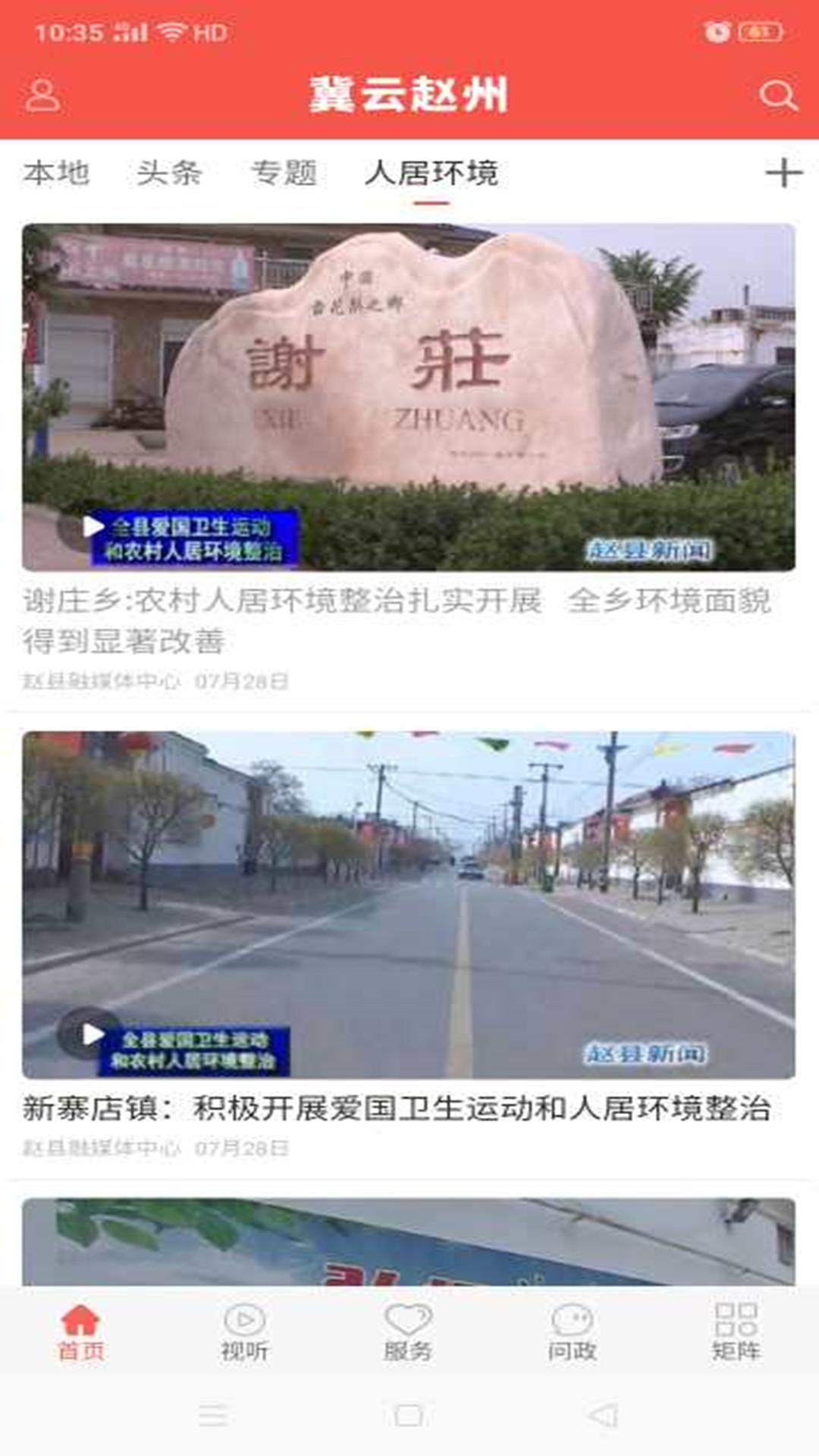Play the 新寨店镇 news video
This screenshot has width=819, height=1456.
[x=93, y=1034]
